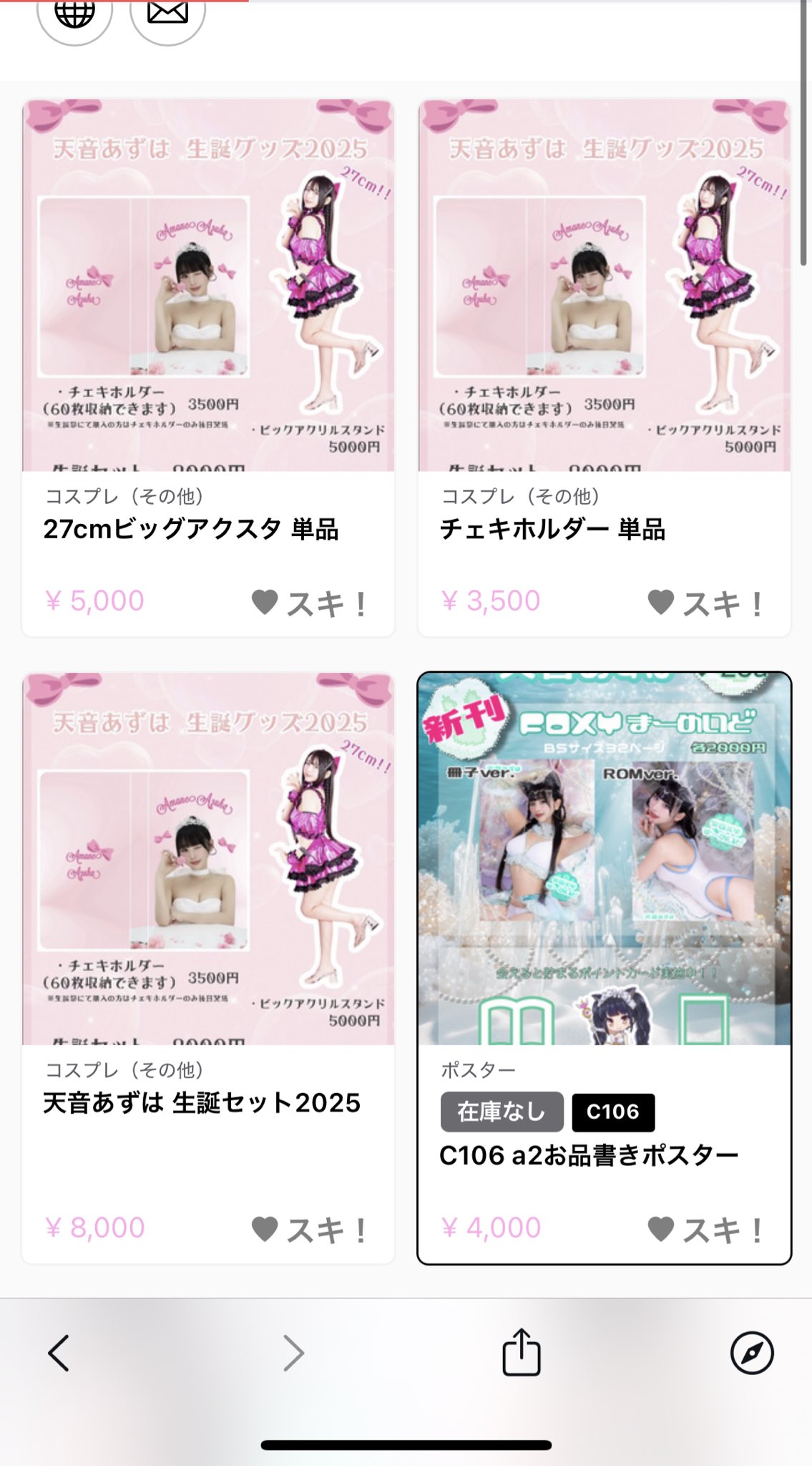This screenshot has width=812, height=1466.
Task: Go forward using the browser arrow
Action: point(293,1353)
